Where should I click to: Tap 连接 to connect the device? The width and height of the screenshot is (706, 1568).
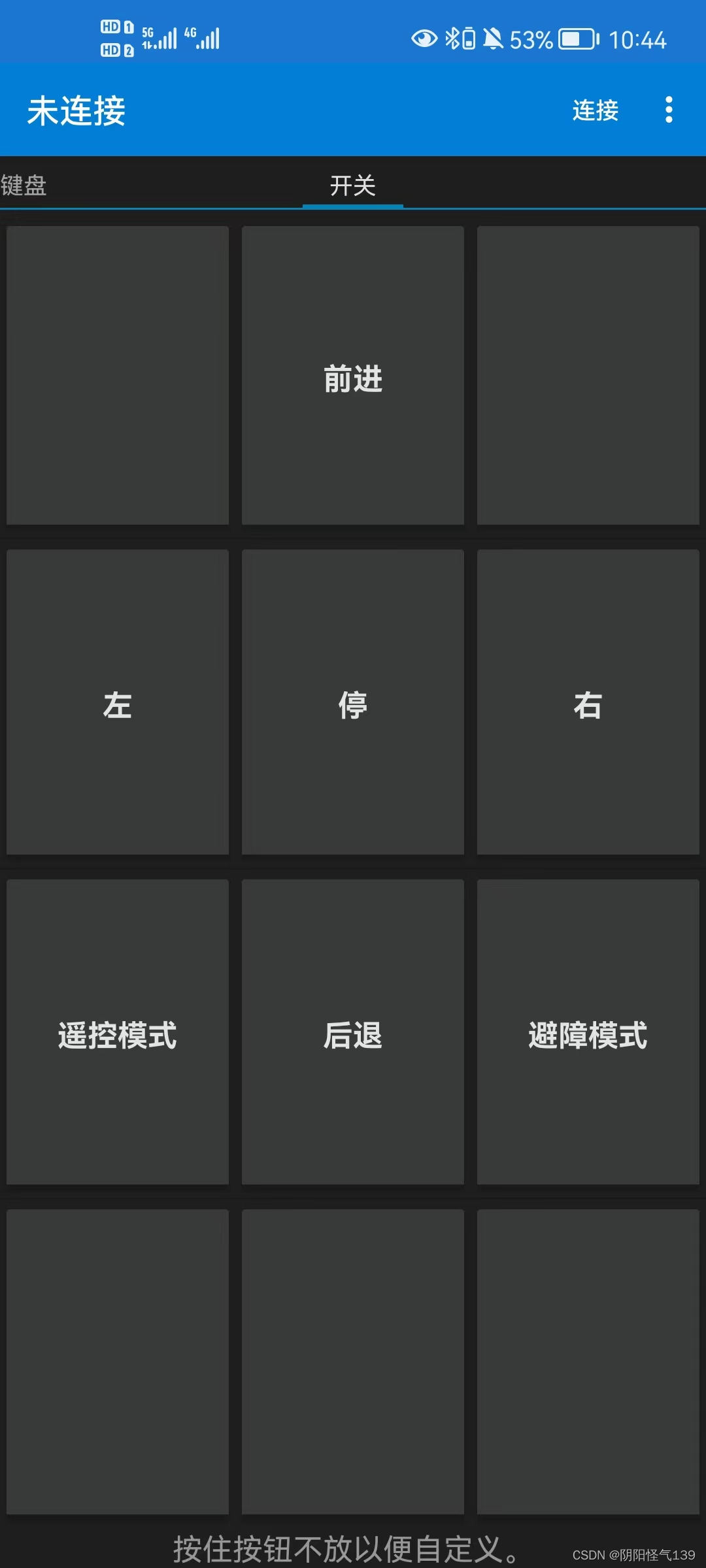(x=595, y=110)
